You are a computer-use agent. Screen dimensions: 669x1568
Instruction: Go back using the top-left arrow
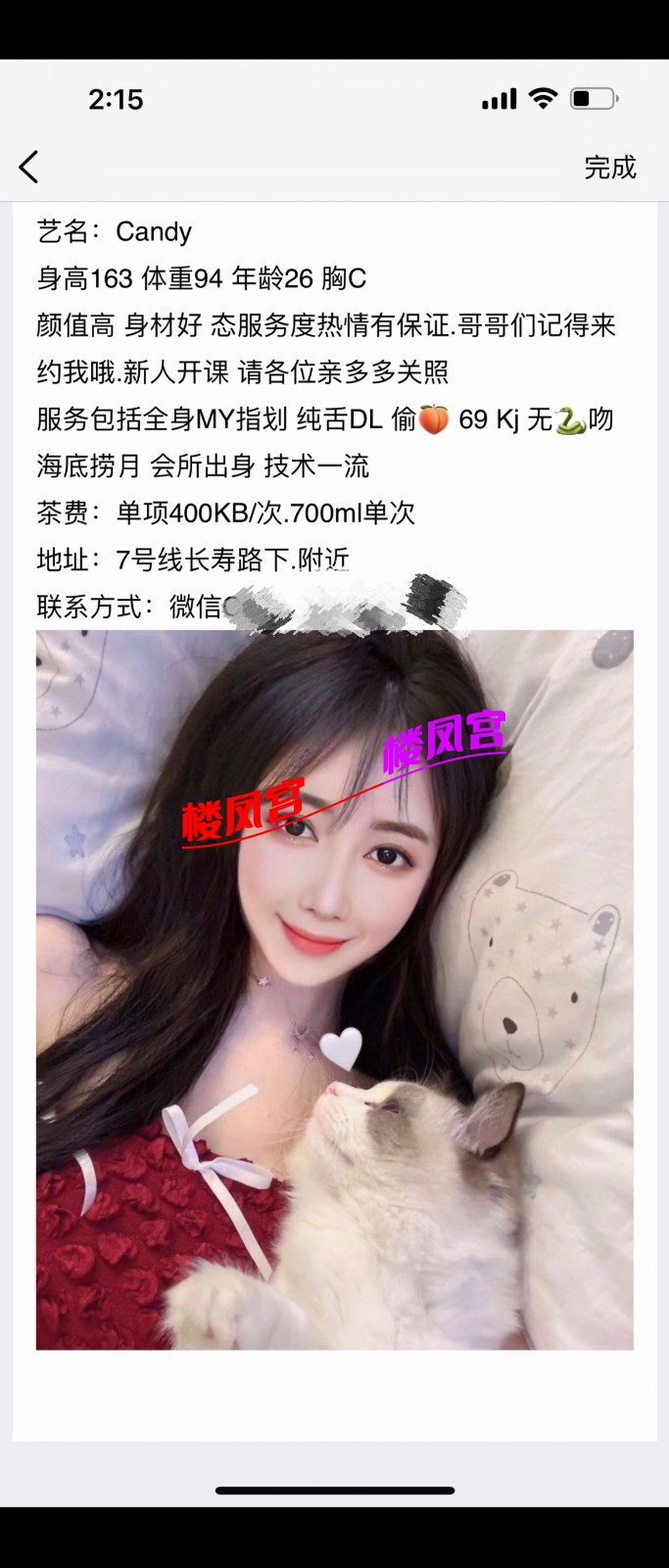[29, 168]
